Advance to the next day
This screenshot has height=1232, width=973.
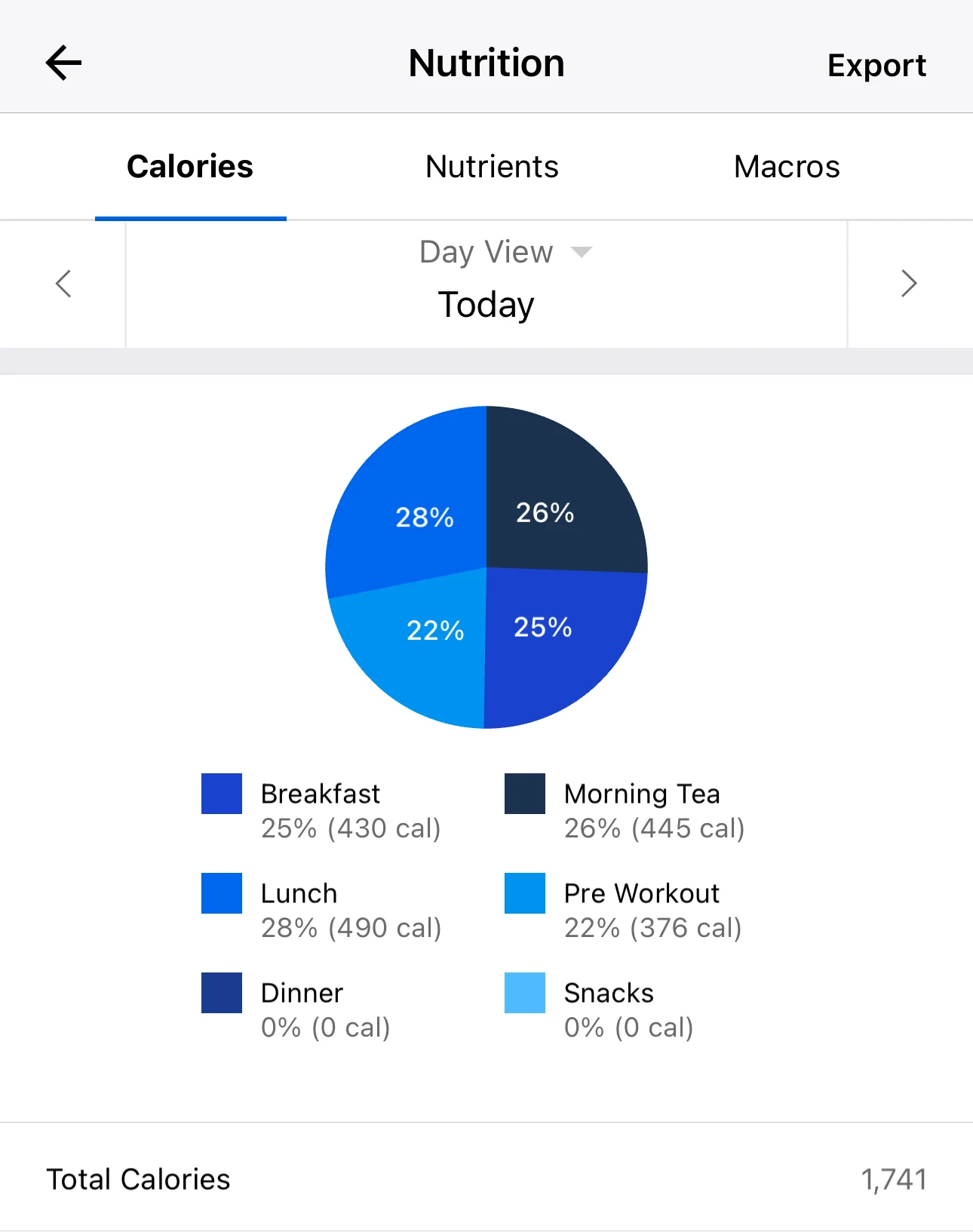click(909, 284)
